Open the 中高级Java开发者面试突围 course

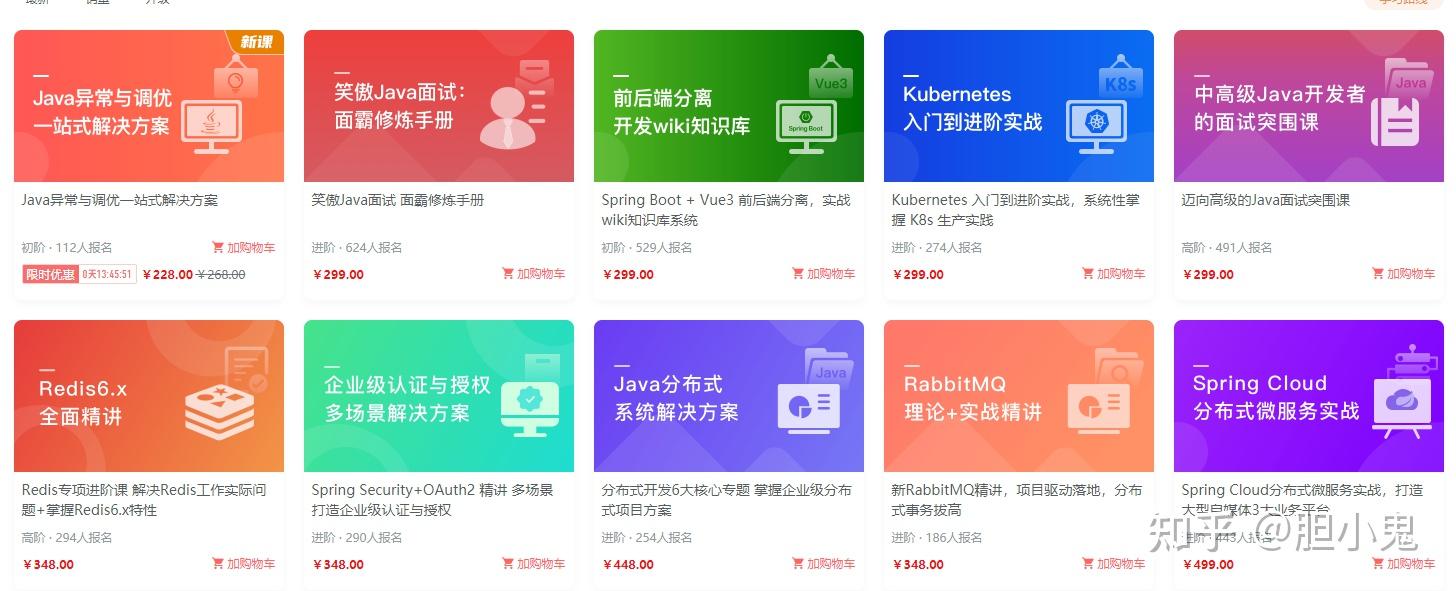1308,107
